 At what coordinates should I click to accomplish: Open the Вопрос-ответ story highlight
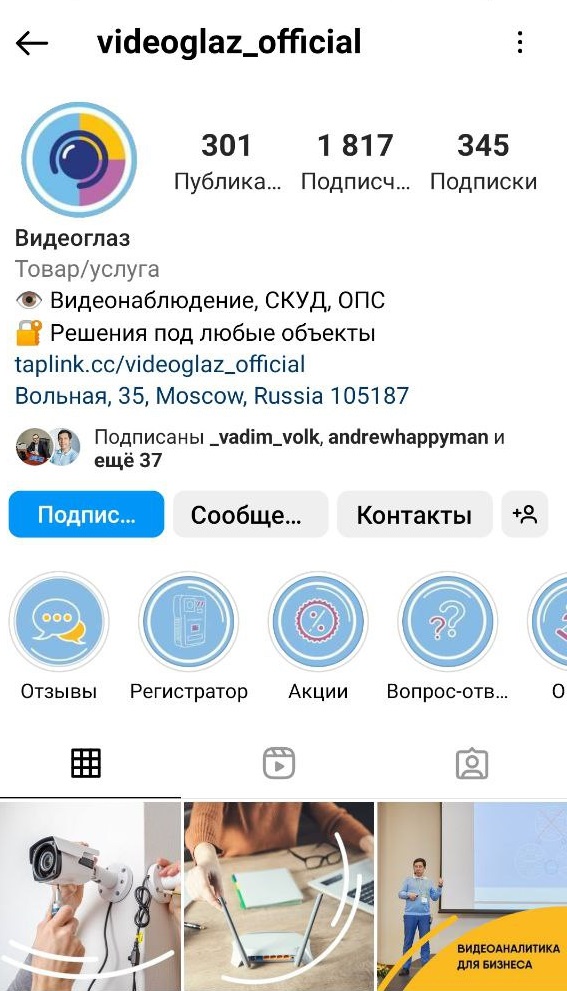(x=448, y=621)
